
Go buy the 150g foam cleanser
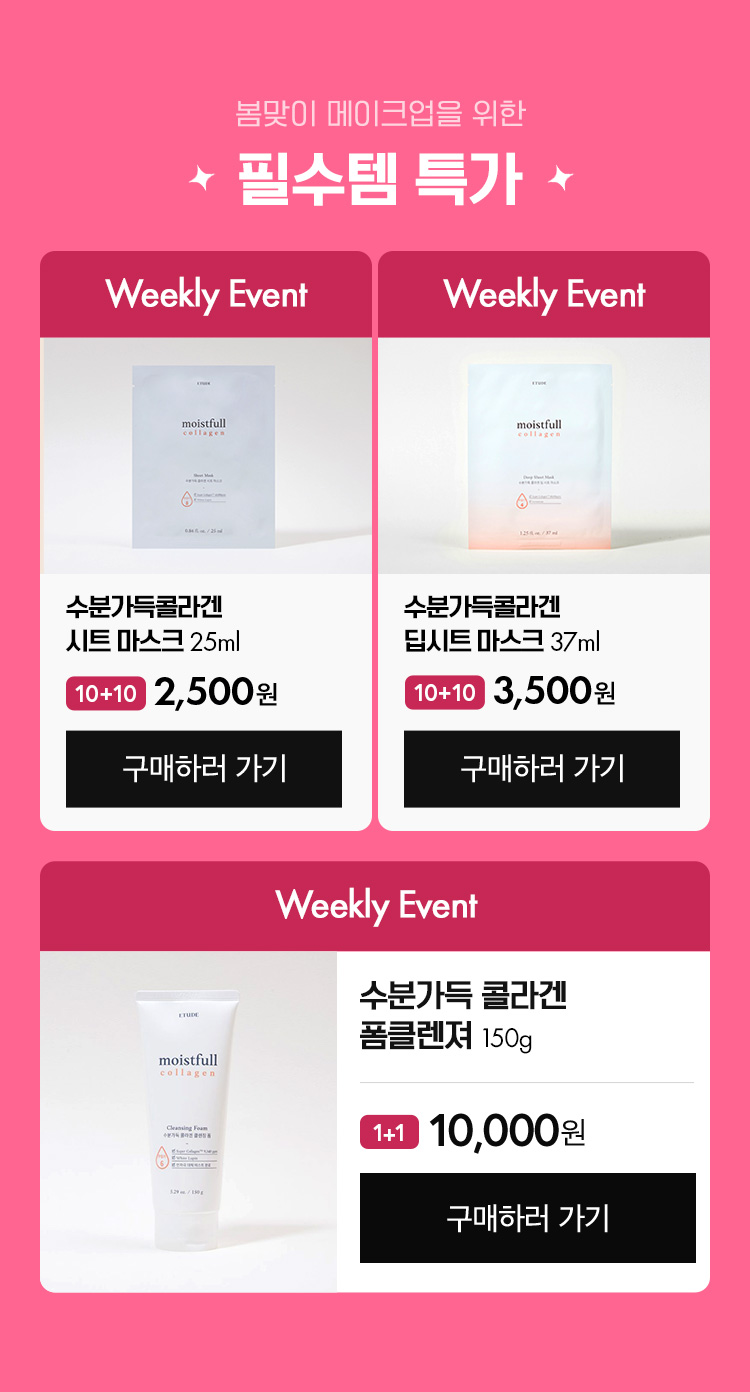point(527,1217)
